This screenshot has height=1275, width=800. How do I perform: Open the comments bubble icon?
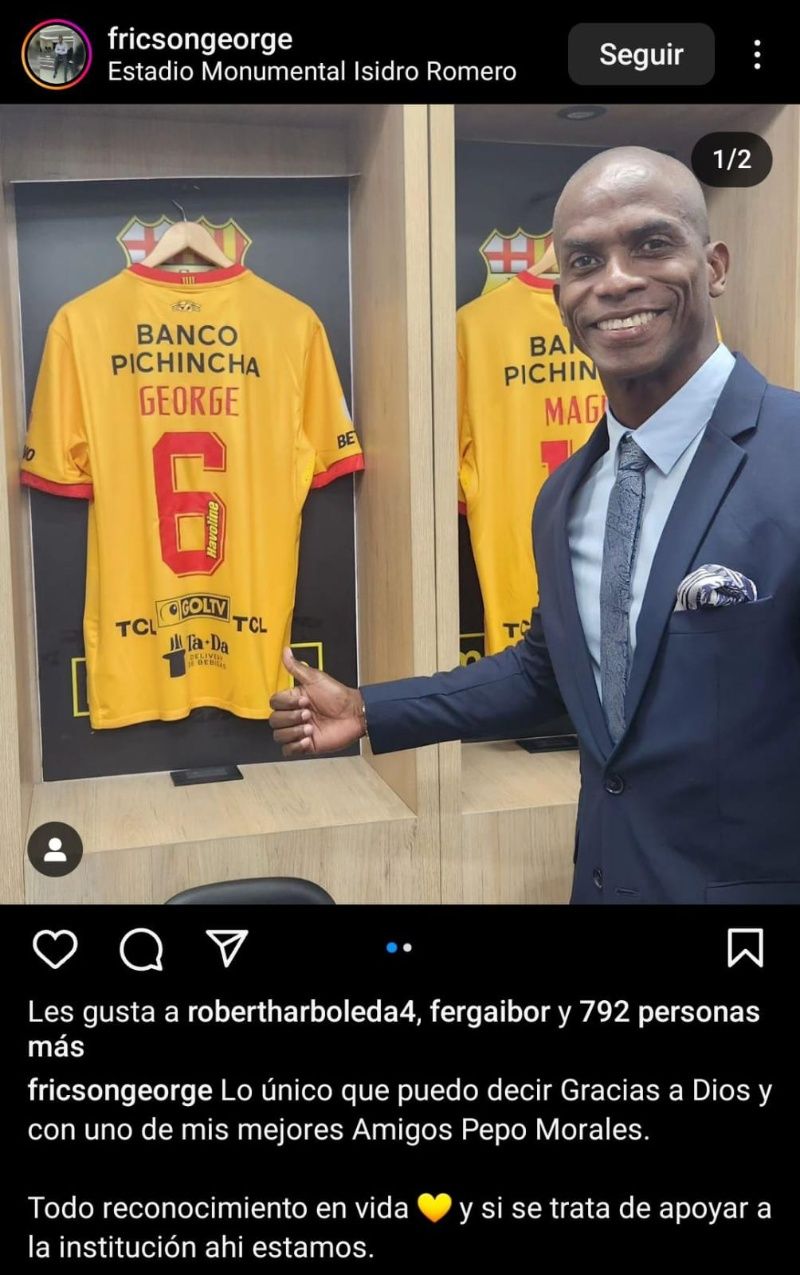coord(141,948)
